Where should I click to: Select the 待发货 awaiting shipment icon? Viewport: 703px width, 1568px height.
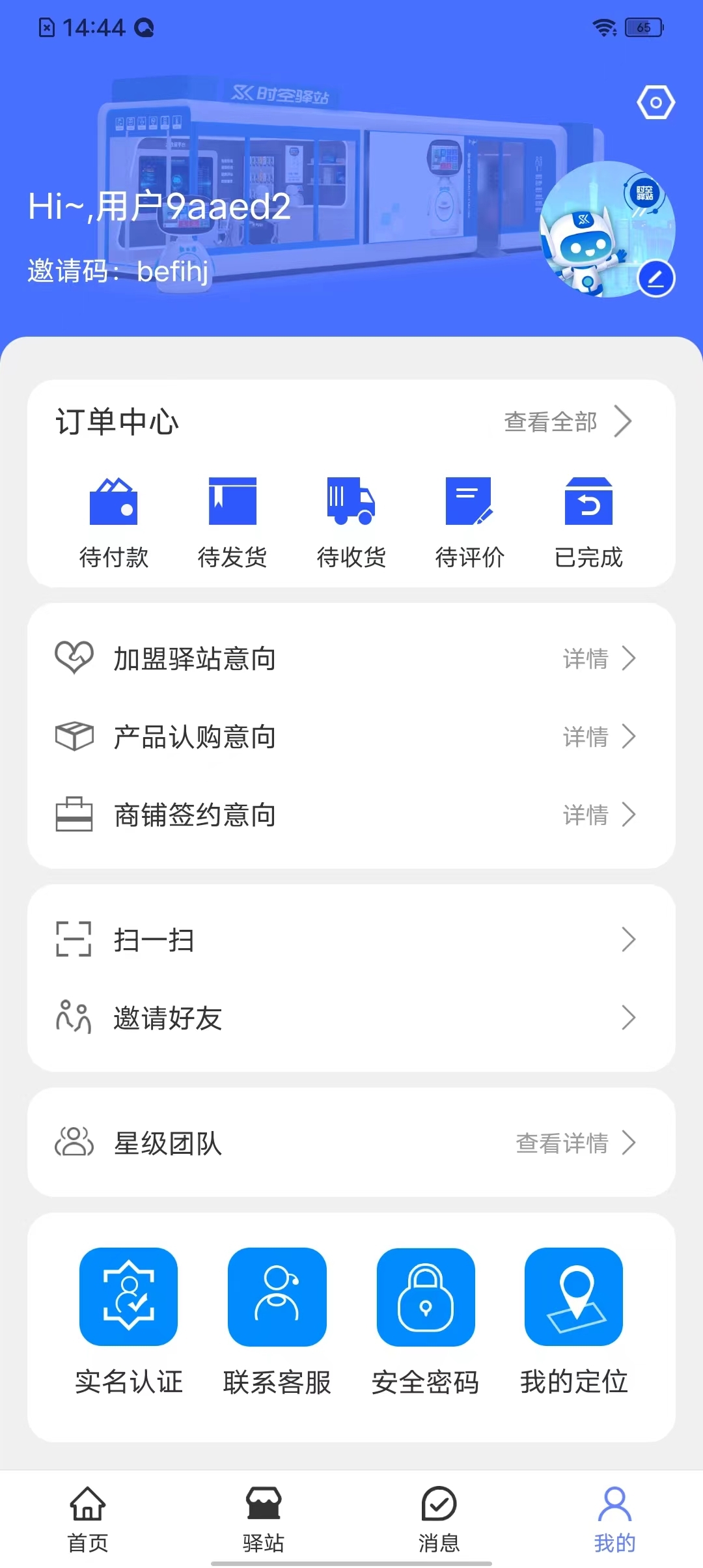233,501
